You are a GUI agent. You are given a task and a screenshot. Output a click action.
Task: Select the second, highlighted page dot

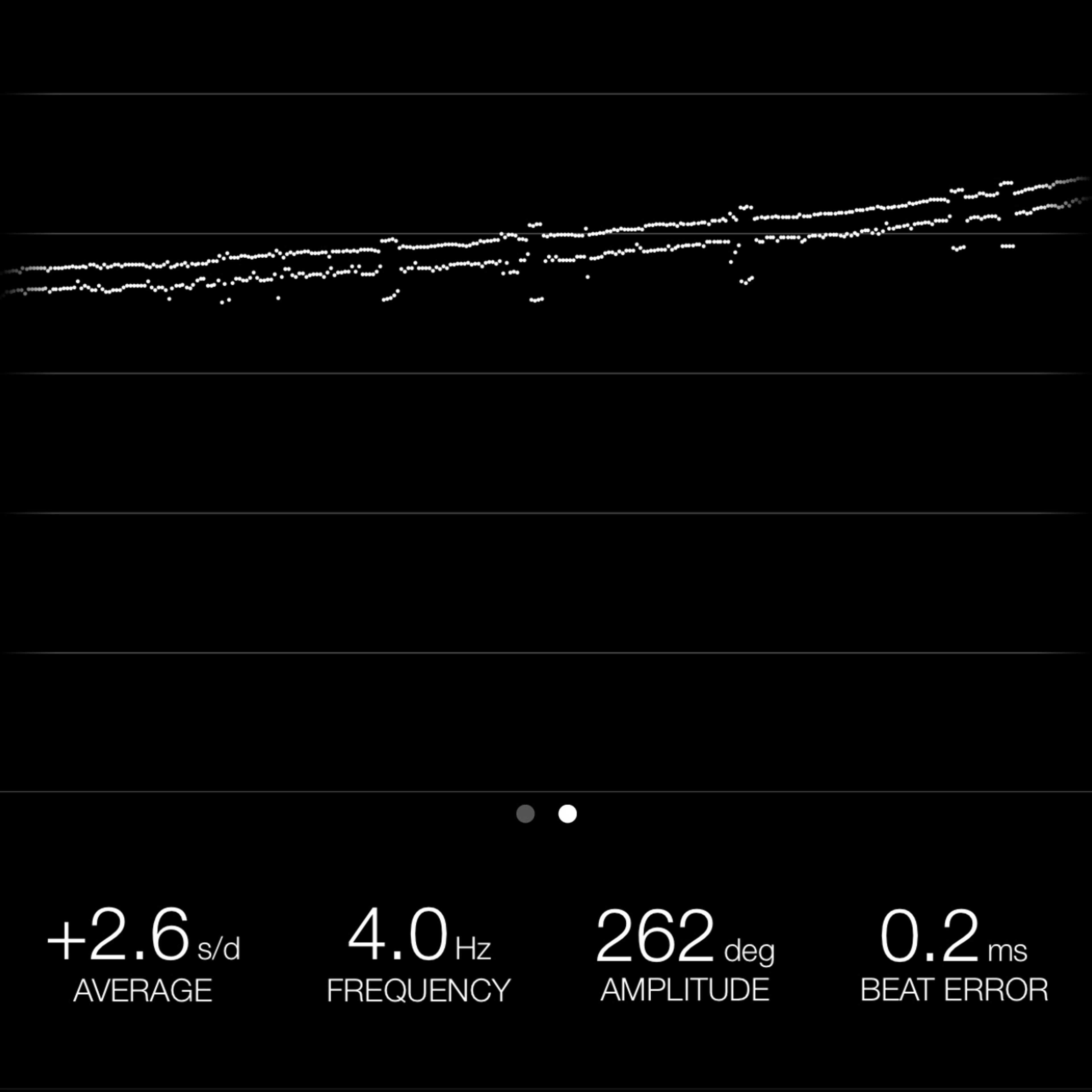click(568, 814)
